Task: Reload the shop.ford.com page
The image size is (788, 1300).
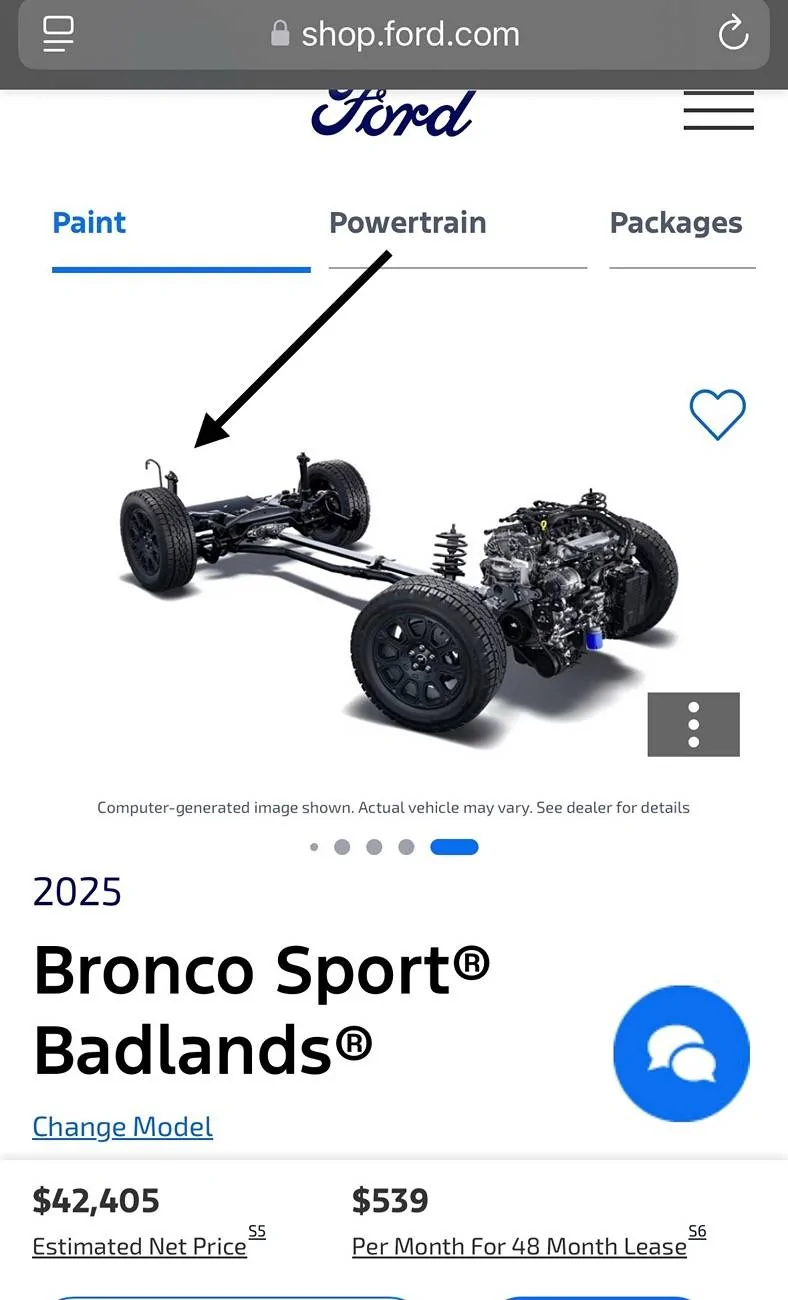Action: pos(733,35)
